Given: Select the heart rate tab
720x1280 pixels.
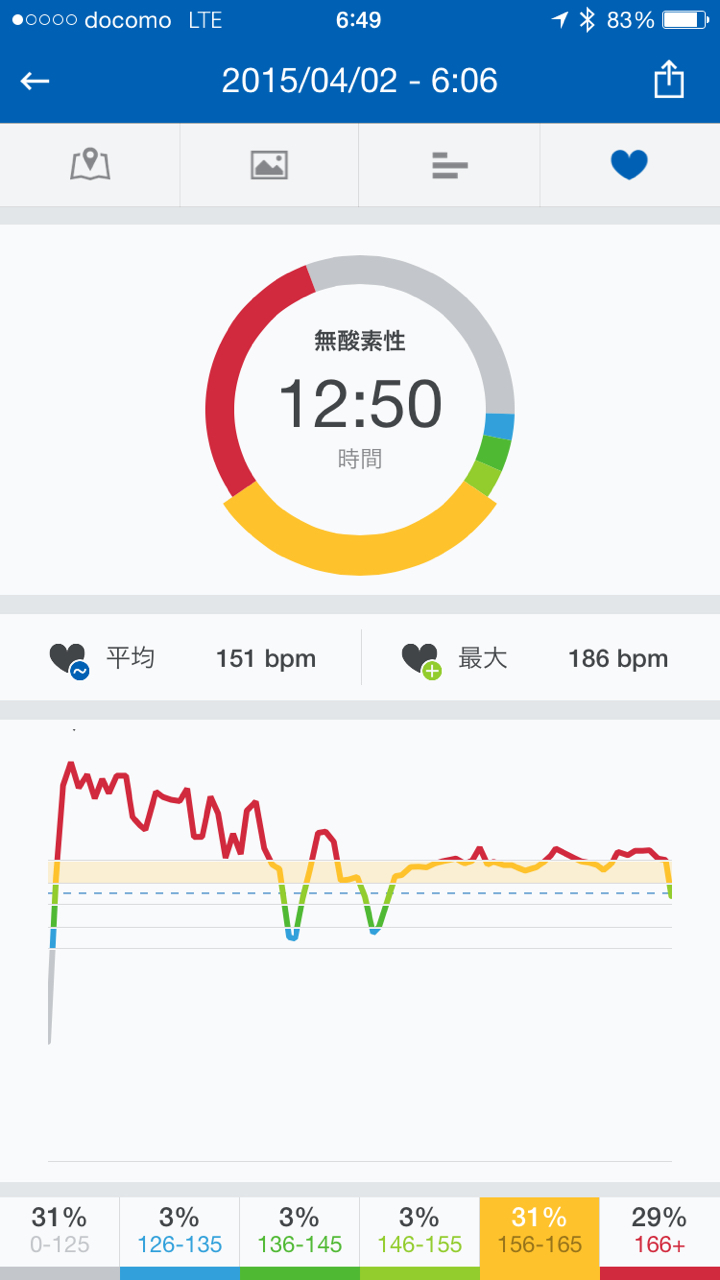Looking at the screenshot, I should coord(629,165).
